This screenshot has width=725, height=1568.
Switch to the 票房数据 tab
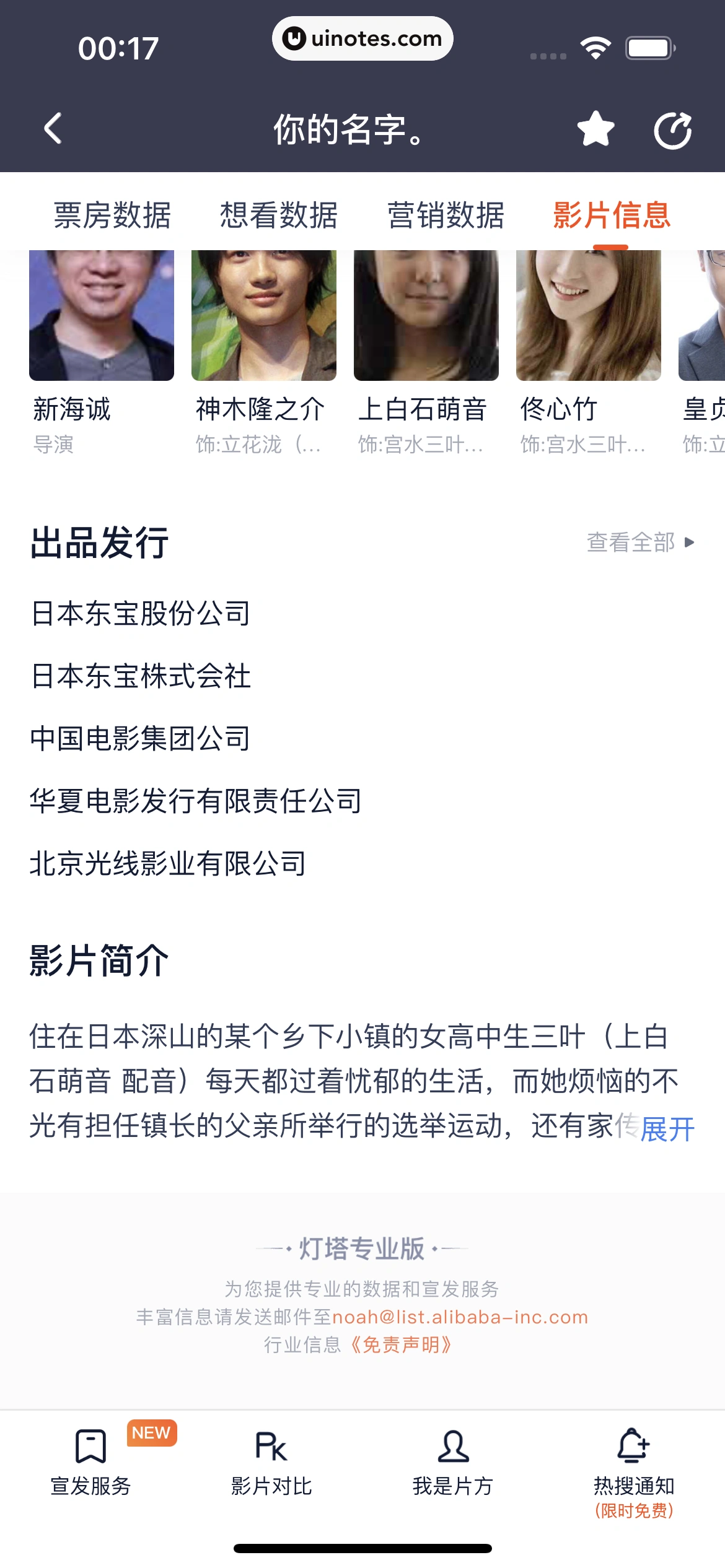(112, 216)
